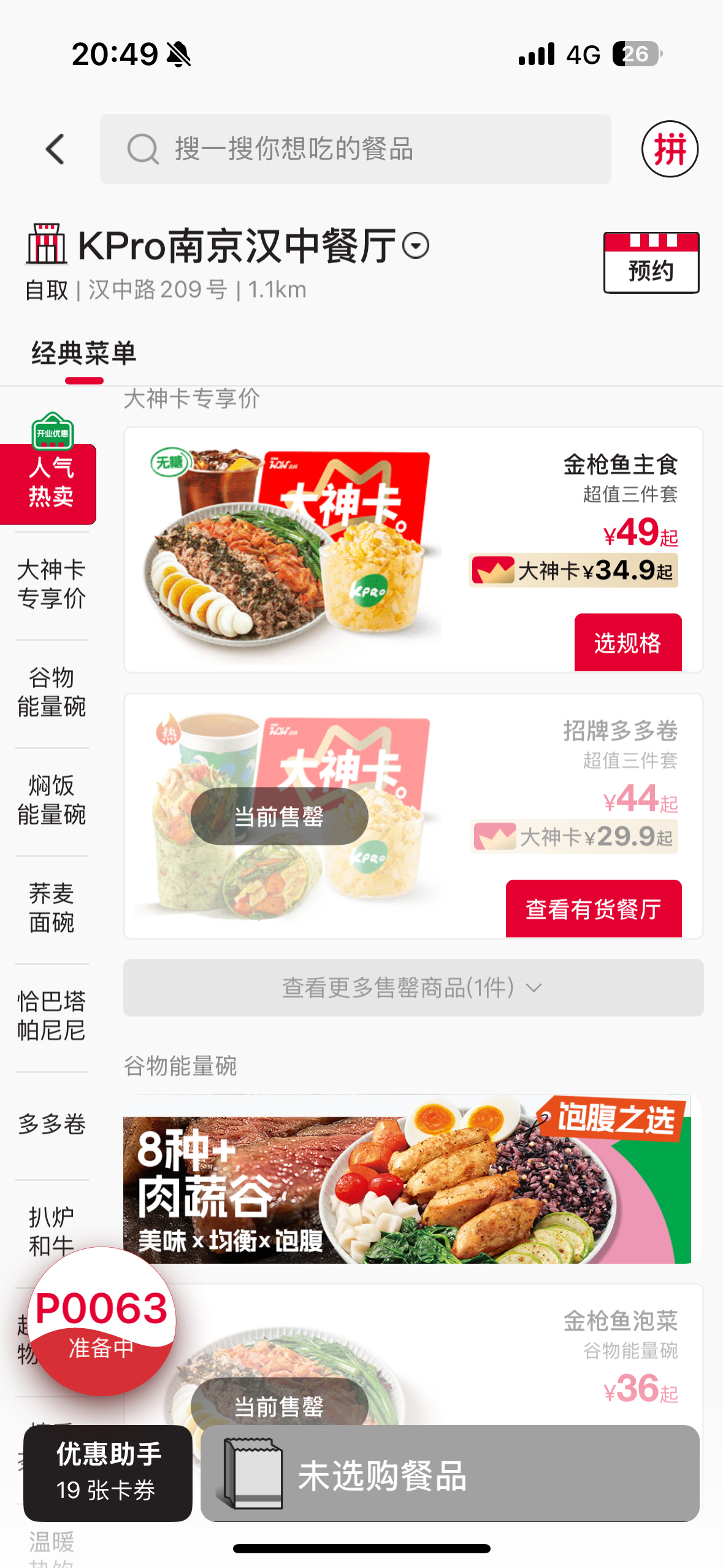723x1568 pixels.
Task: Switch to the 谷物能量碗 category
Action: tap(52, 693)
